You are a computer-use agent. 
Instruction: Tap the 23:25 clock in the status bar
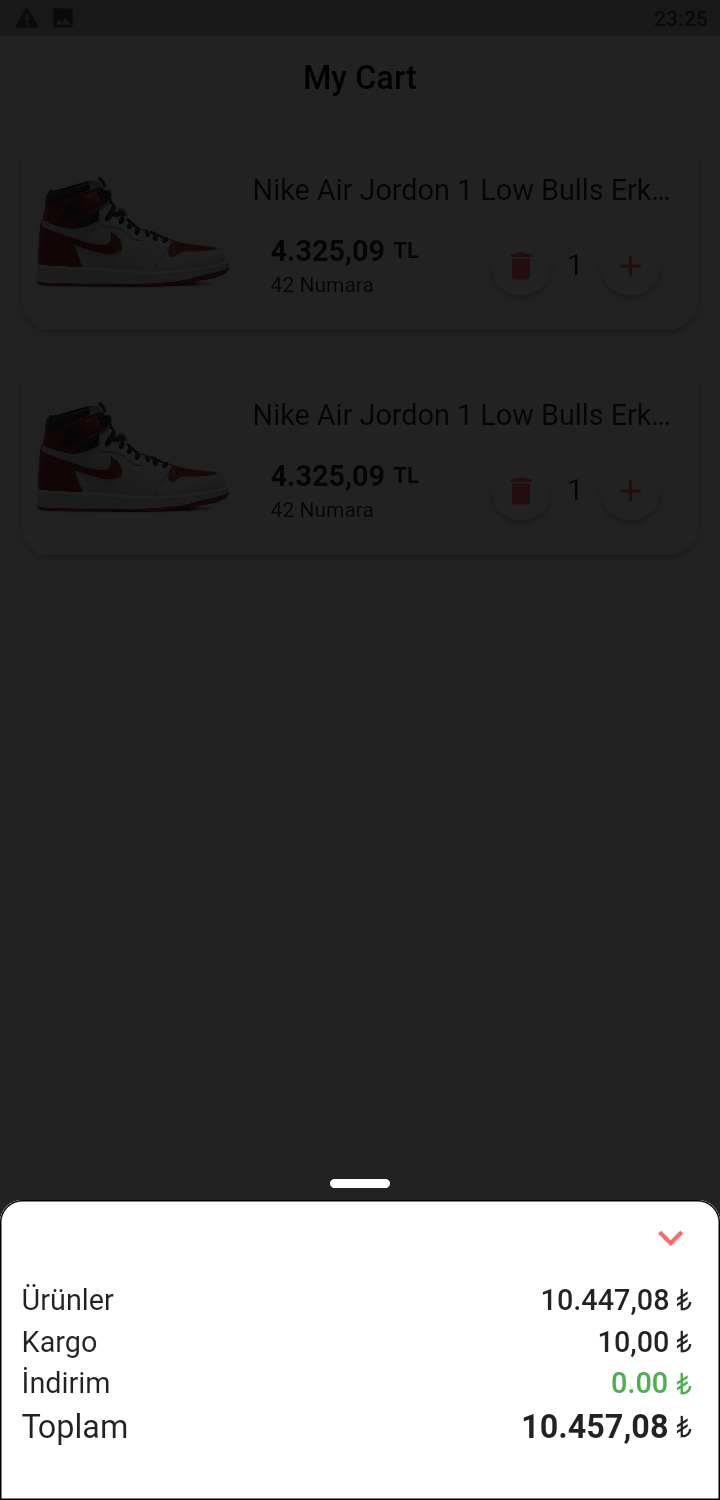[683, 18]
